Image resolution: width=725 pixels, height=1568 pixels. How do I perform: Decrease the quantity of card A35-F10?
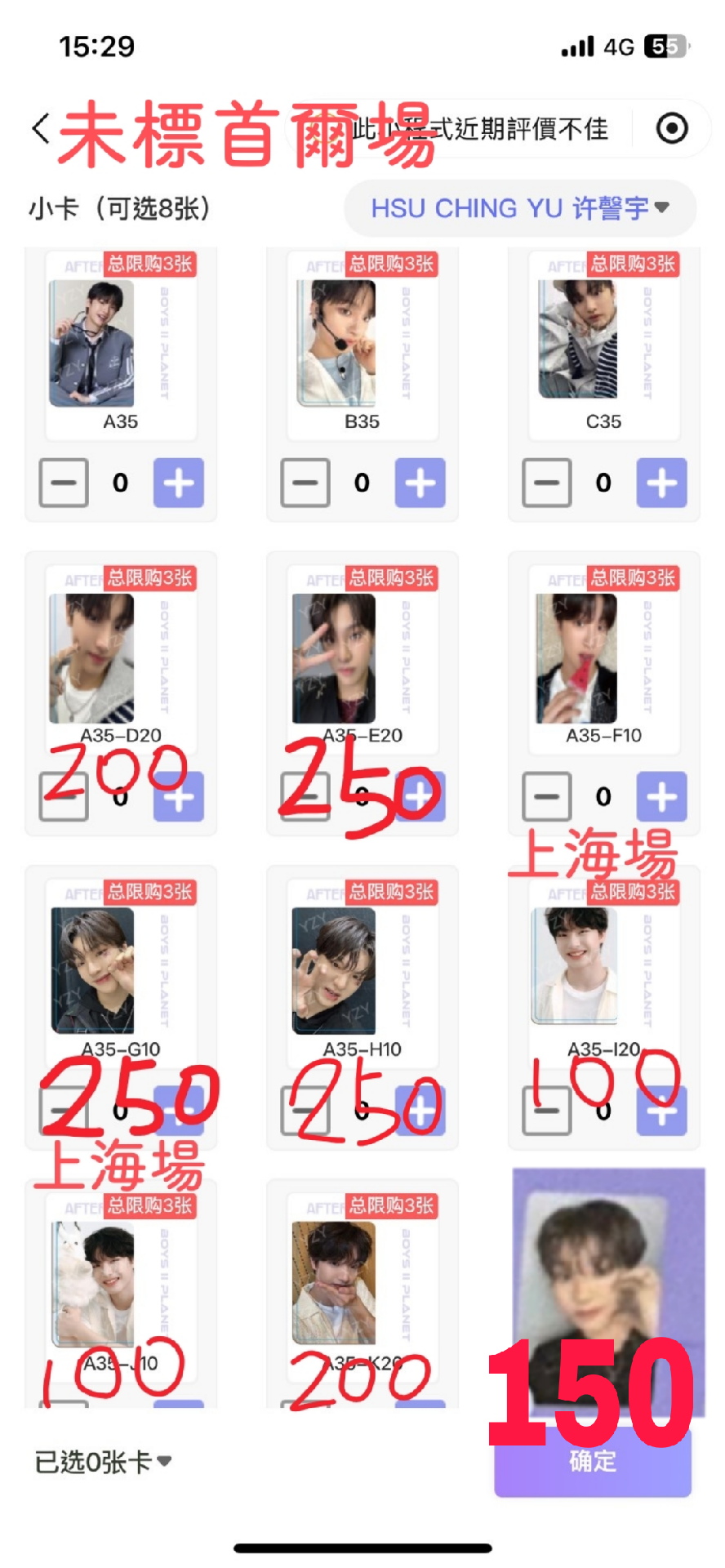pos(547,796)
